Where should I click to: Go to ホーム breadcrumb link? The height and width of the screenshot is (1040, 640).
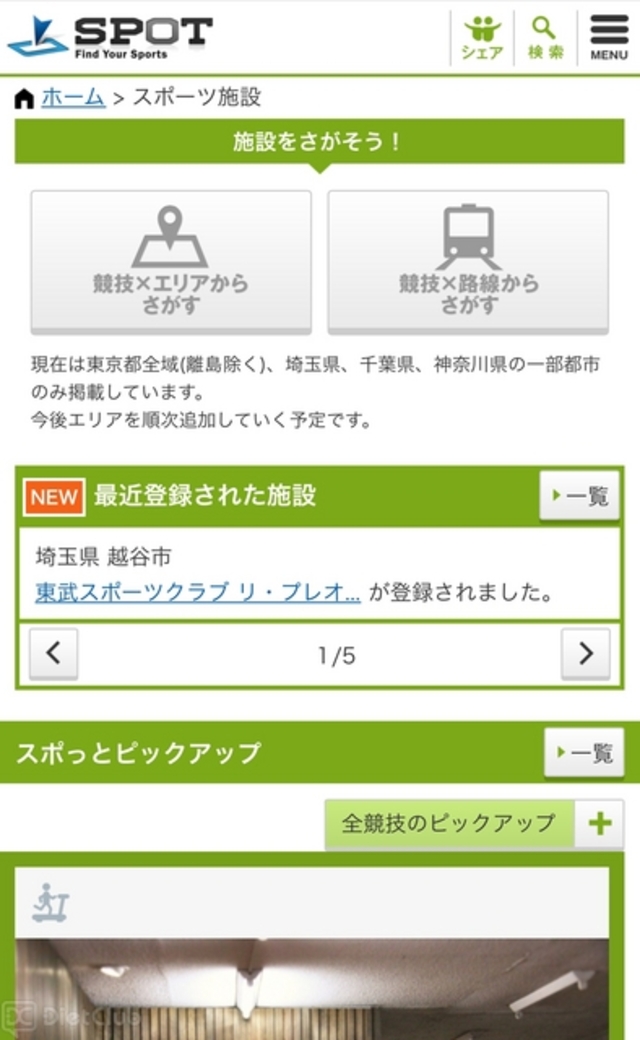tap(72, 97)
